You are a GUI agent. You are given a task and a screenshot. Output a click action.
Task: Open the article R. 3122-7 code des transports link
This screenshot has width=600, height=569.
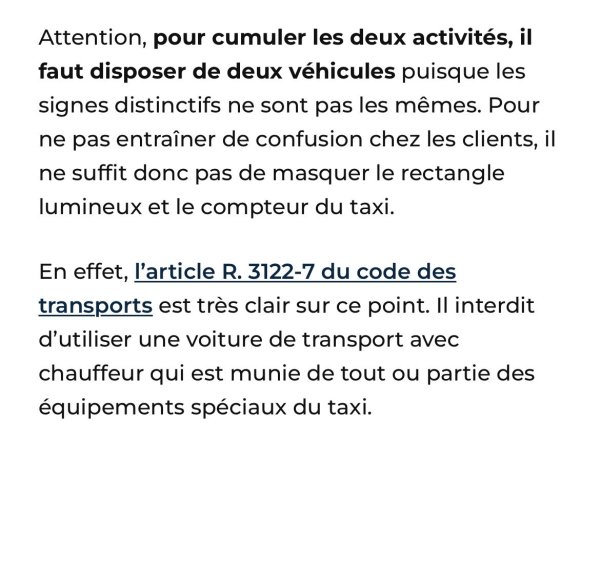pos(294,273)
